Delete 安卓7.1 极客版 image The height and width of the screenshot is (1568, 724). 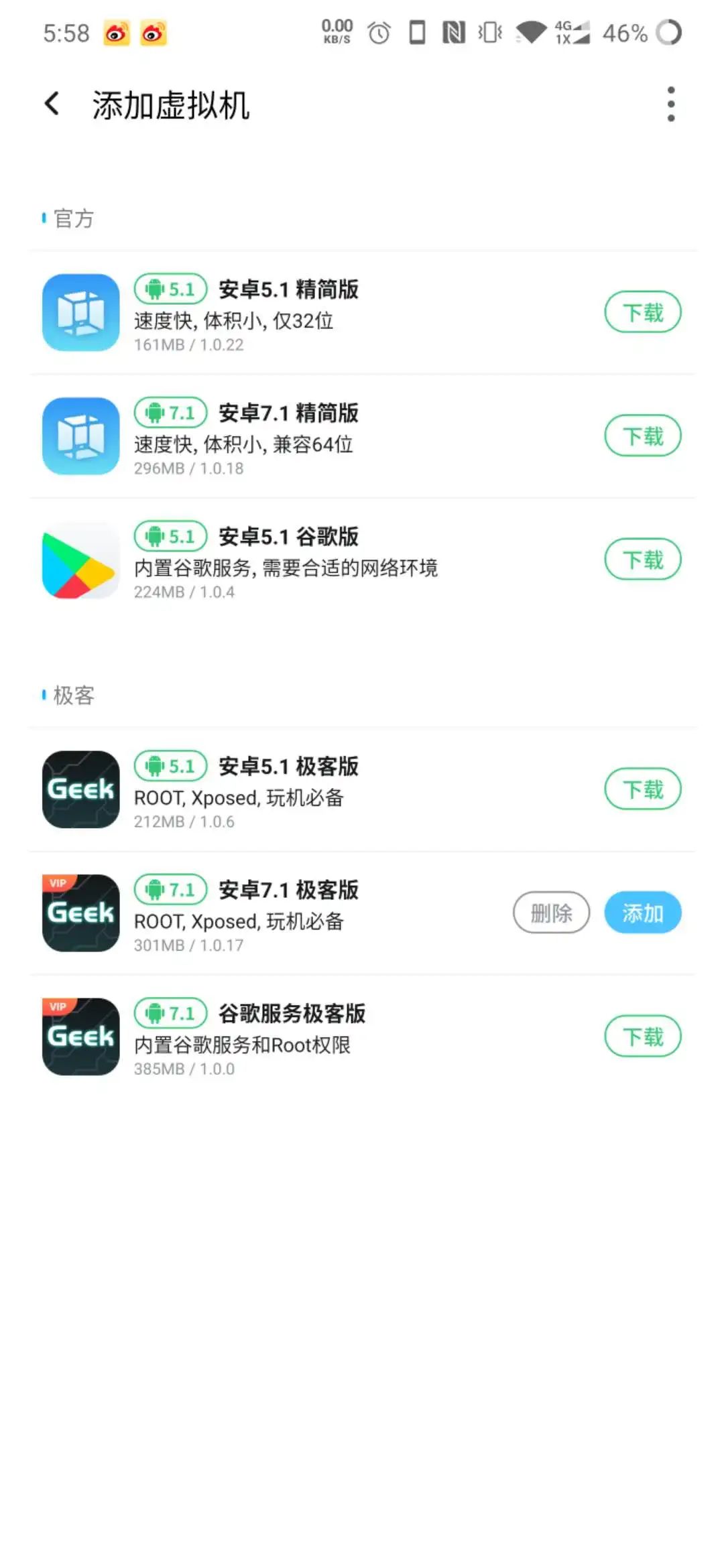551,913
